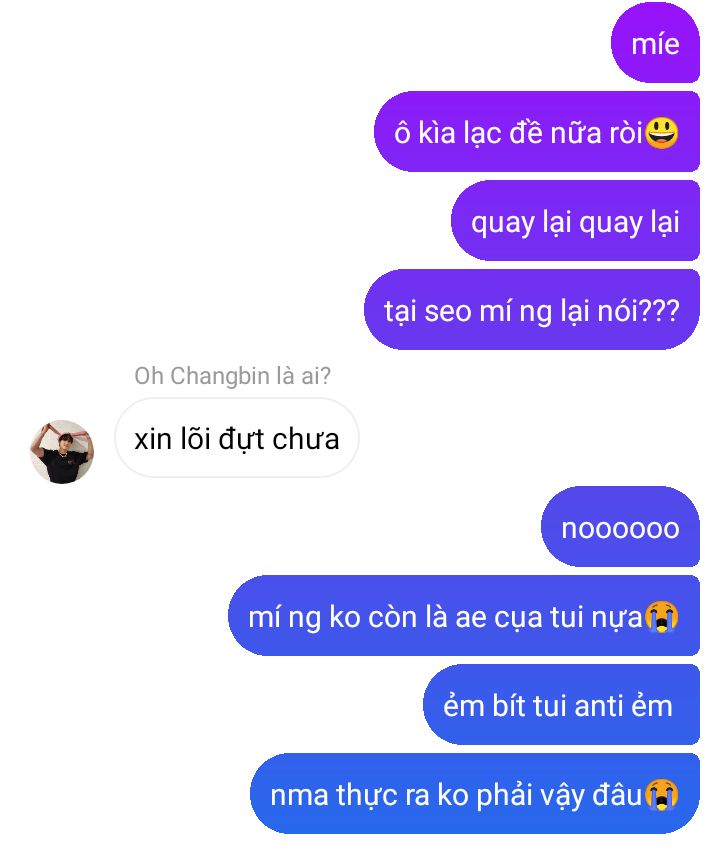Open Oh Changbin là ai?'s profile picture
The width and height of the screenshot is (719, 847).
62,451
